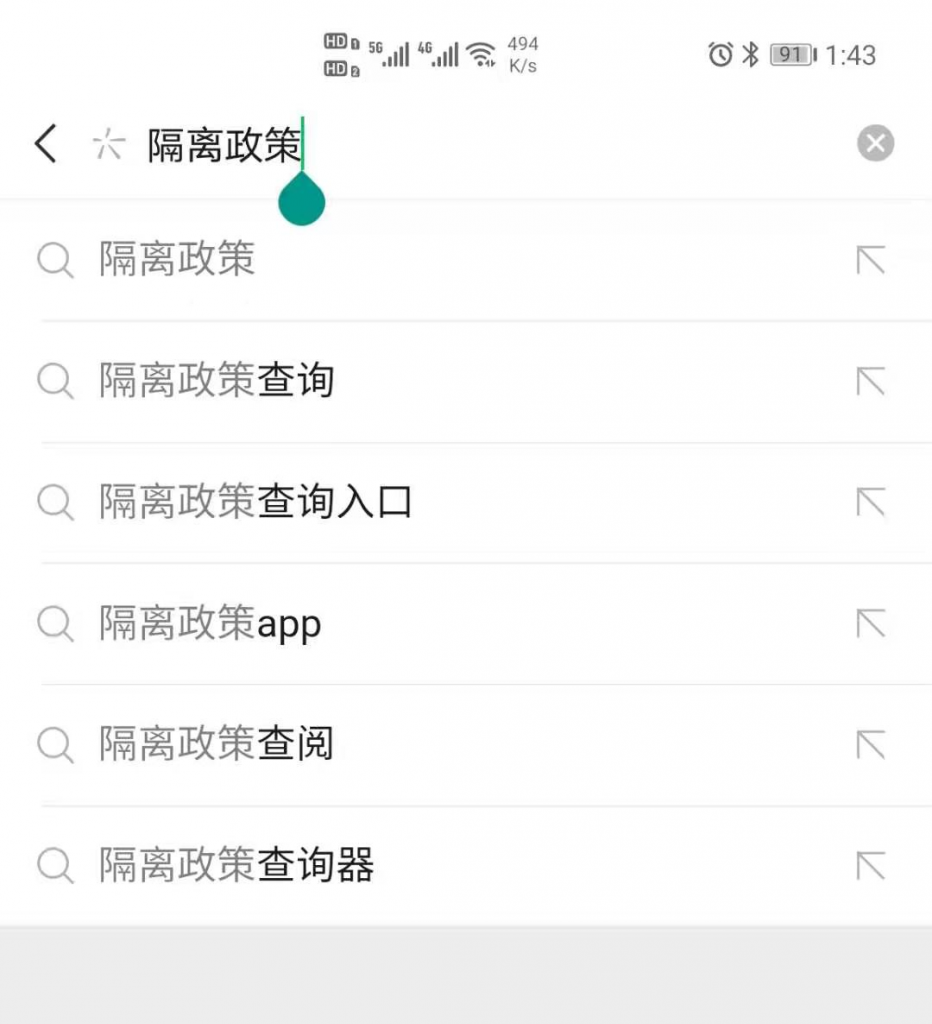Clear the search text with the X button
This screenshot has height=1024, width=932.
pos(875,143)
